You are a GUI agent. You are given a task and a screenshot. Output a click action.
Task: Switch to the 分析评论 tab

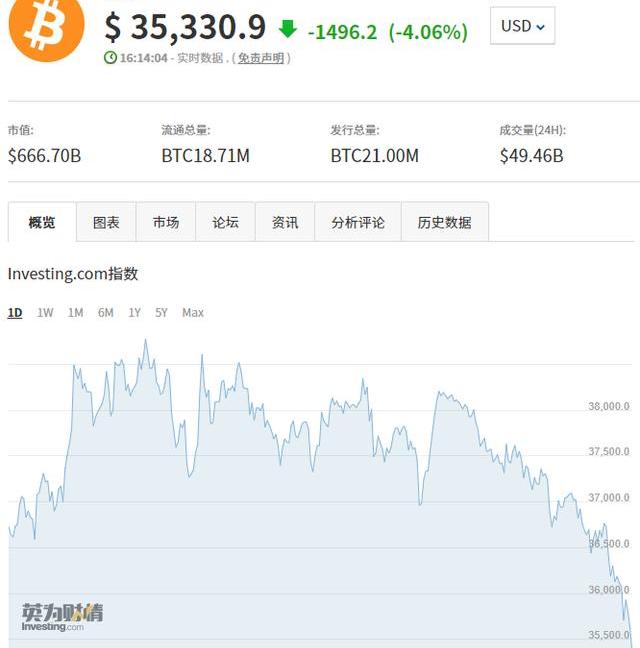click(358, 222)
